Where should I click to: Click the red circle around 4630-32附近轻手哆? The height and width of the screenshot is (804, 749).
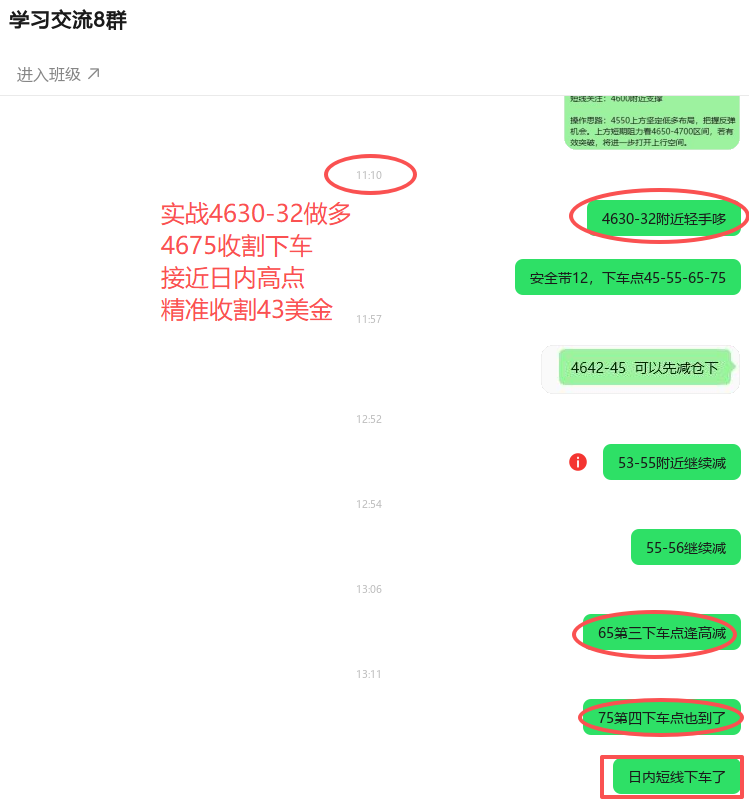[660, 216]
